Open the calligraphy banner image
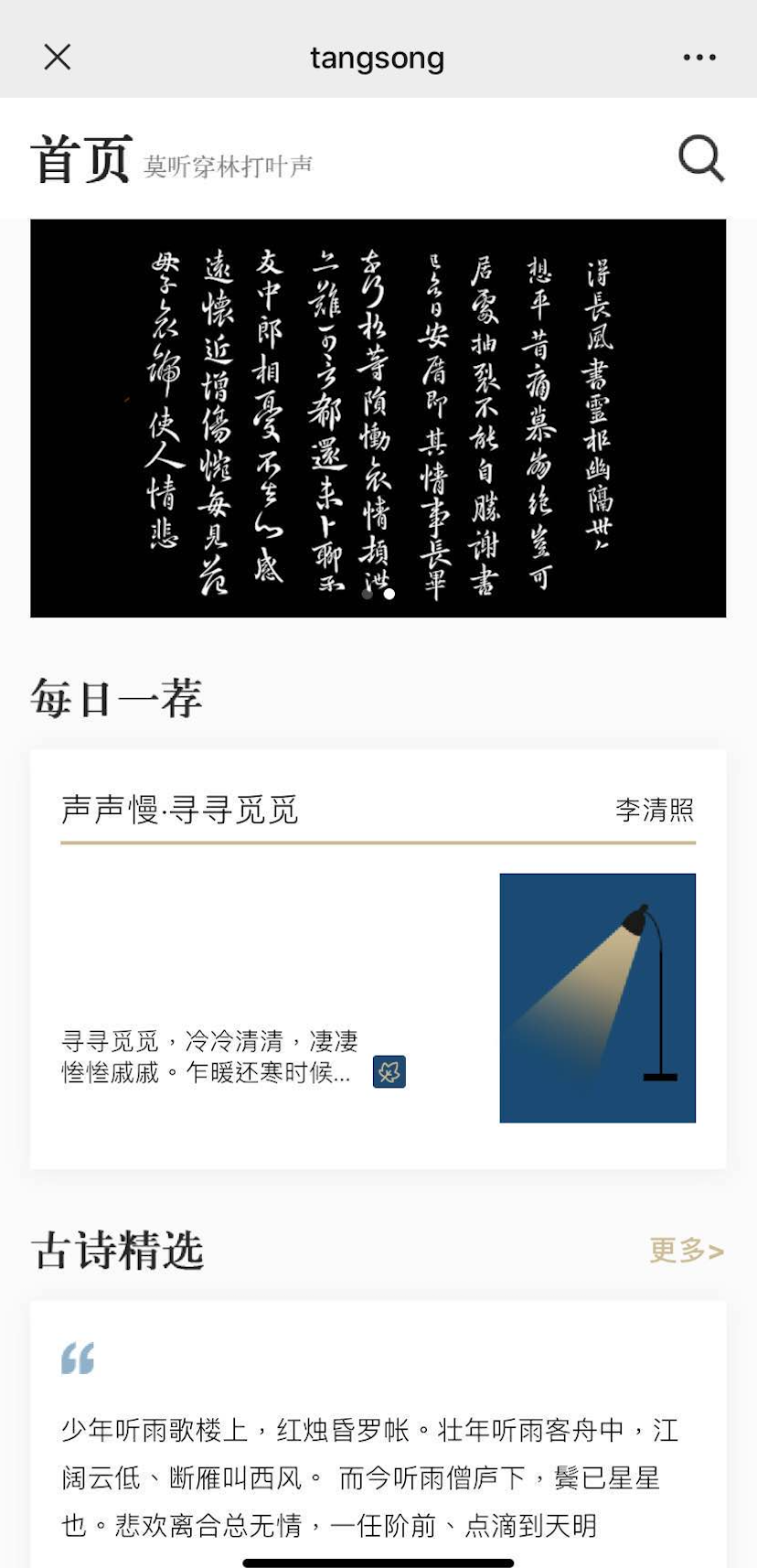The width and height of the screenshot is (757, 1568). pos(378,417)
